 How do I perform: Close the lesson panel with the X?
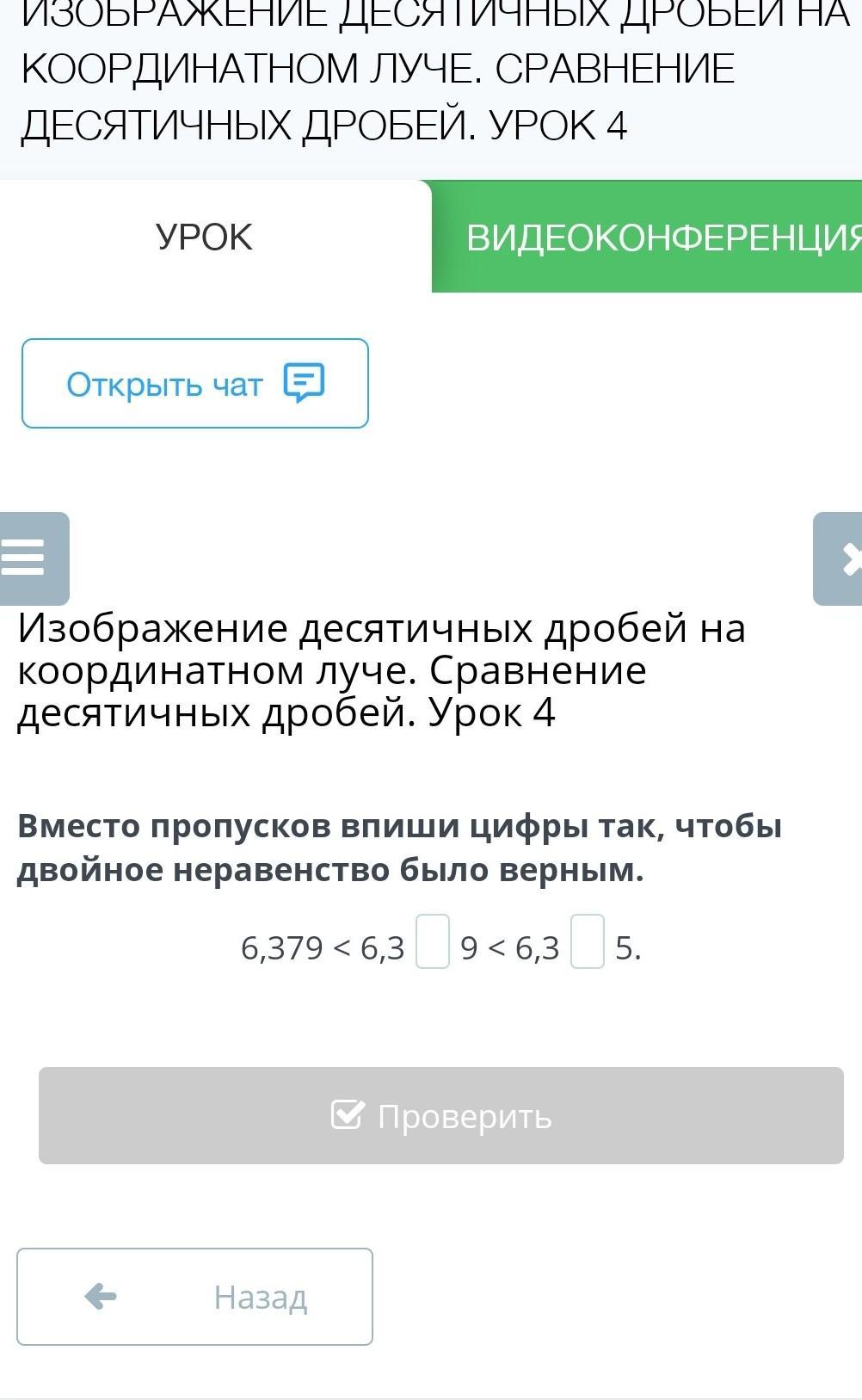839,558
